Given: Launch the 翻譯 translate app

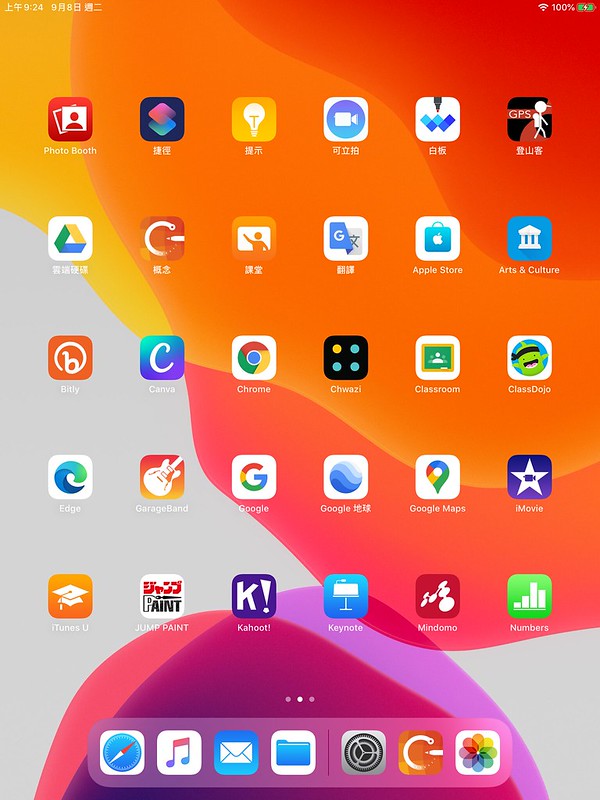Looking at the screenshot, I should pos(346,238).
